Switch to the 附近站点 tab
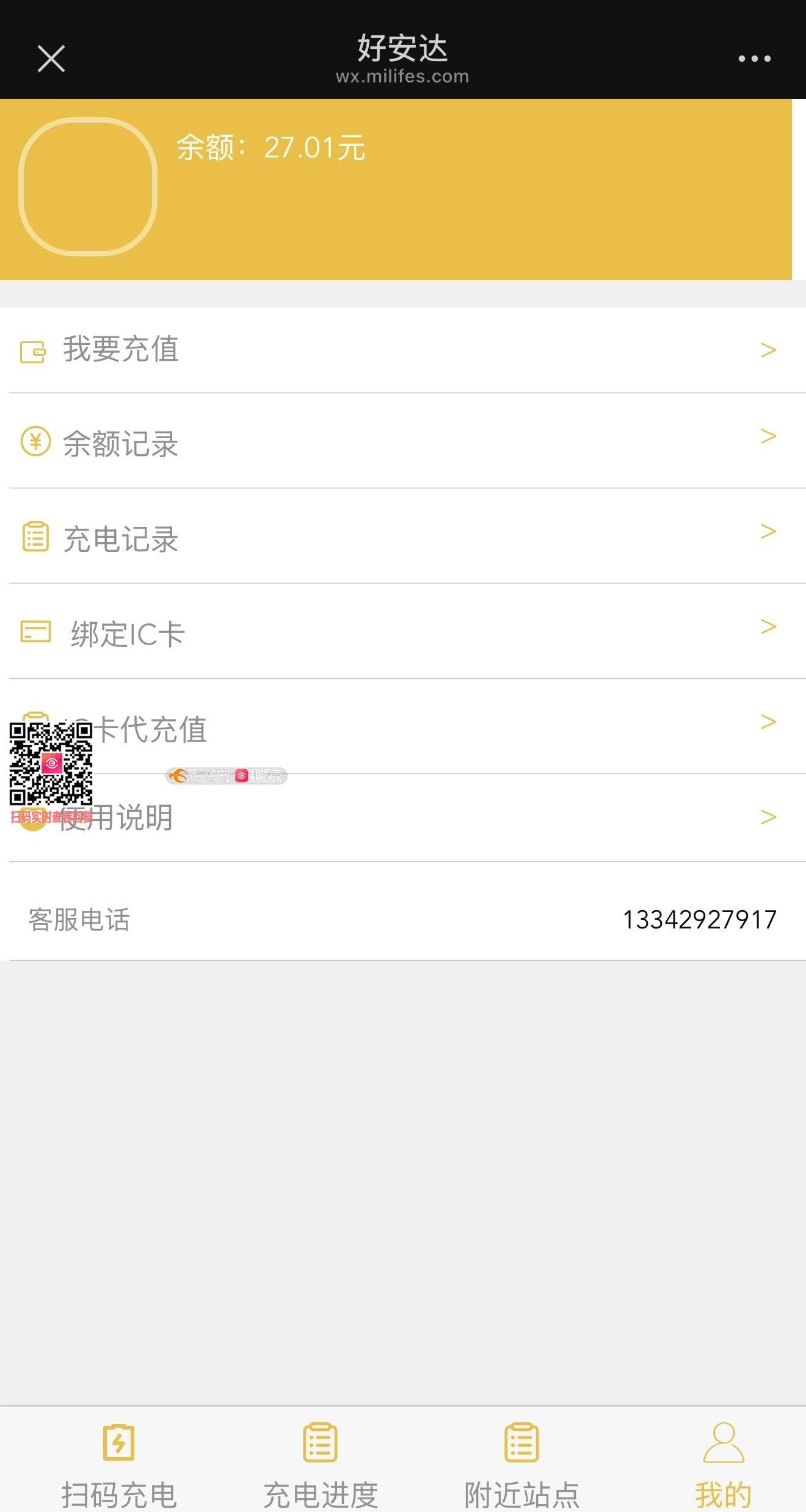This screenshot has width=806, height=1512. point(521,1465)
